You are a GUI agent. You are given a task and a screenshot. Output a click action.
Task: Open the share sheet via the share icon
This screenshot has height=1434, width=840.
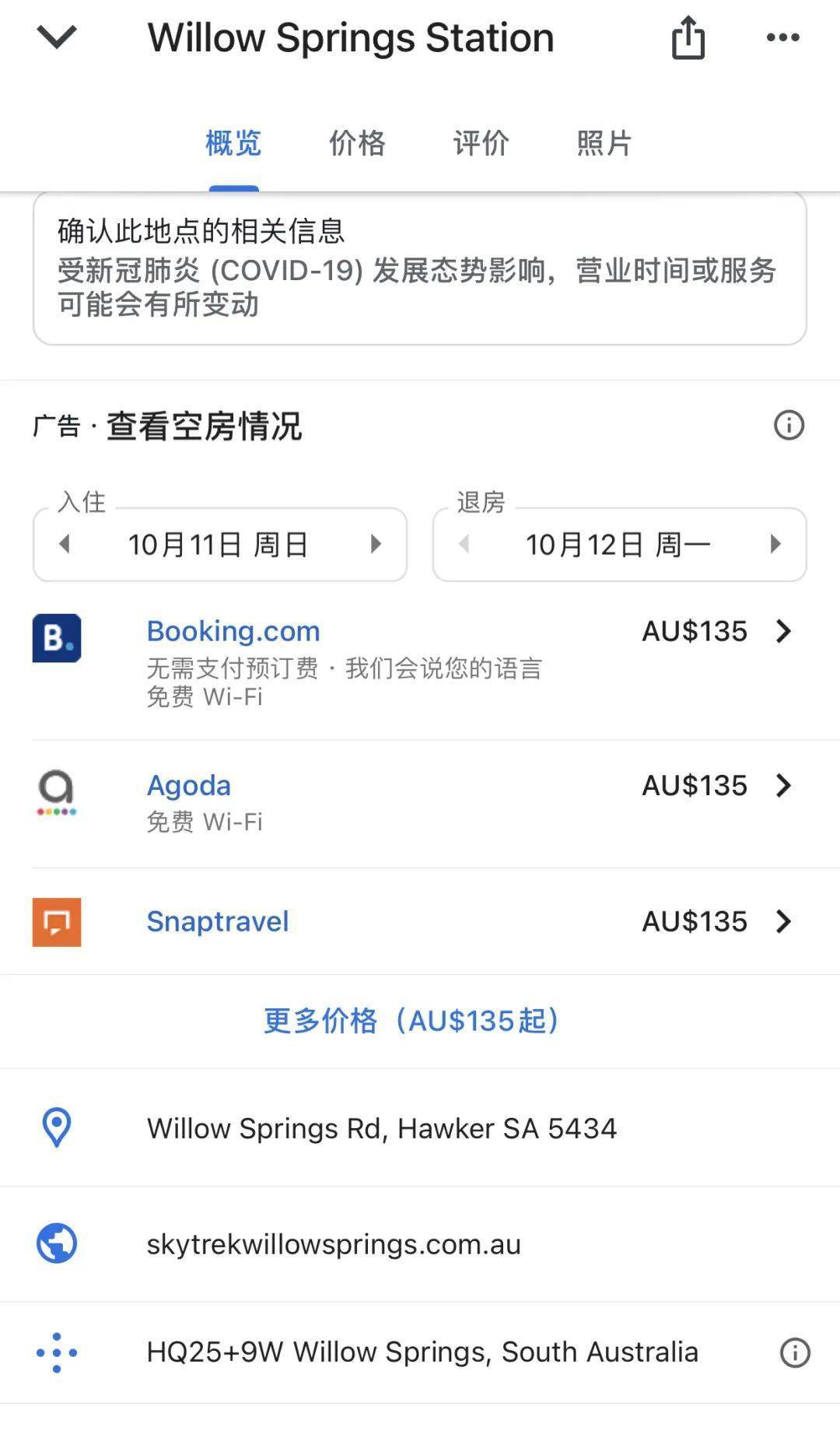coord(686,37)
